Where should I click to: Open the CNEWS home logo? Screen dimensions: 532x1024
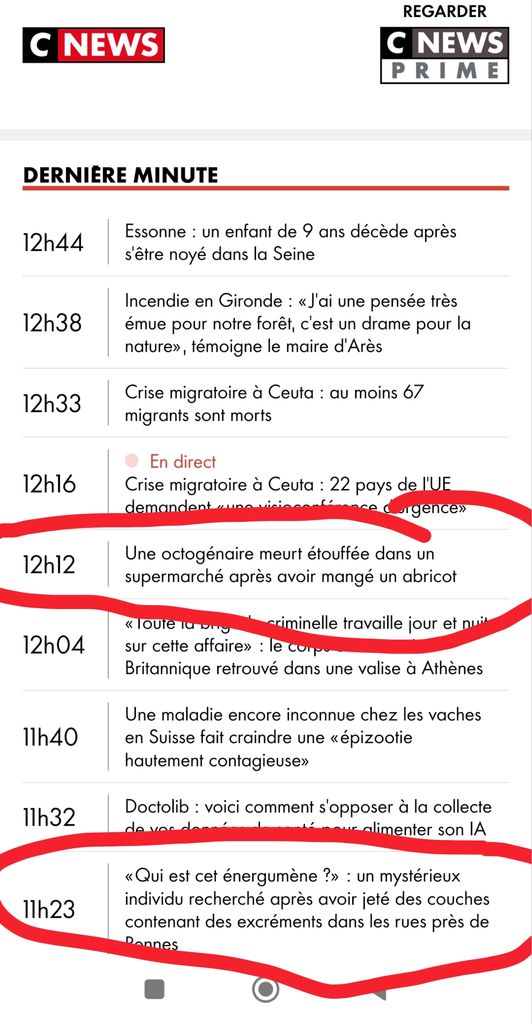pos(93,45)
